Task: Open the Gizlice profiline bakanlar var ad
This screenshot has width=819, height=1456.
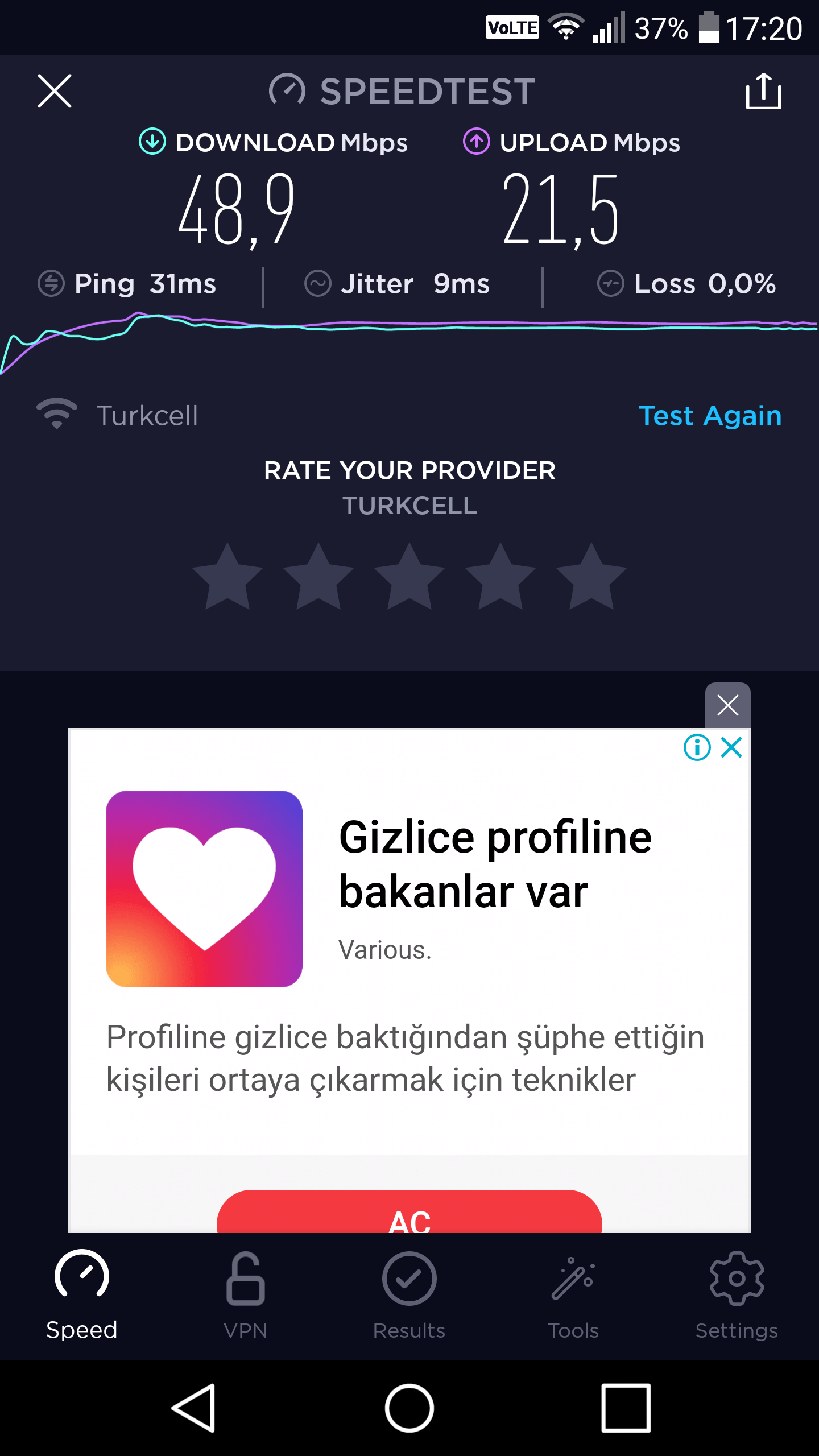Action: coord(495,864)
